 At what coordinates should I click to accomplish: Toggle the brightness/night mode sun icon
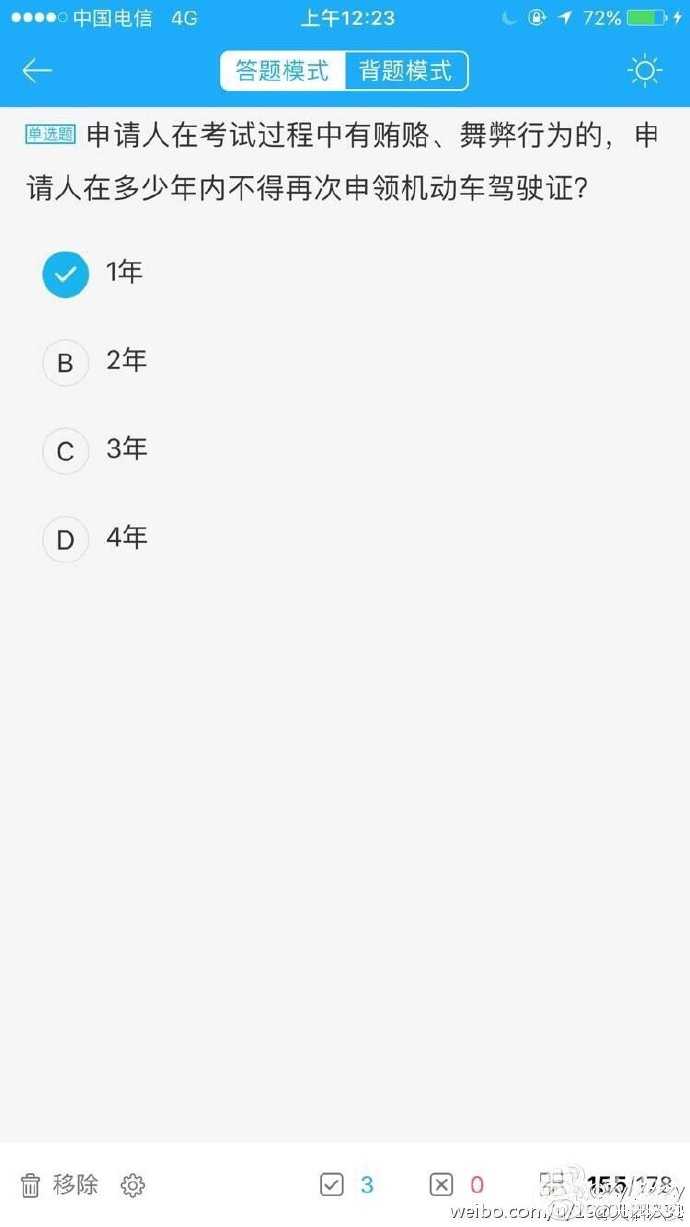644,71
